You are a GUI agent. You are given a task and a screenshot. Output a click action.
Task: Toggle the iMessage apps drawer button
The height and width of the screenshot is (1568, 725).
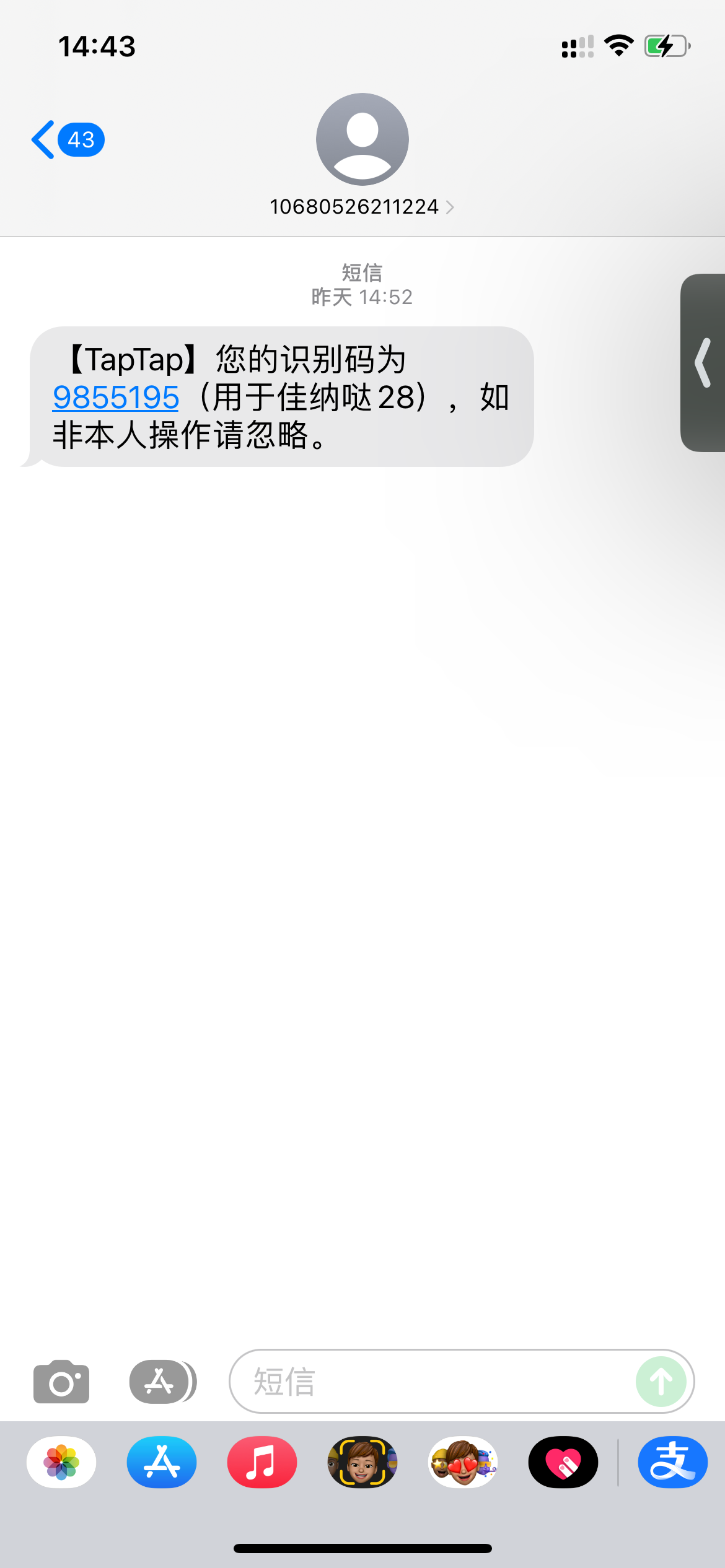pos(162,1381)
